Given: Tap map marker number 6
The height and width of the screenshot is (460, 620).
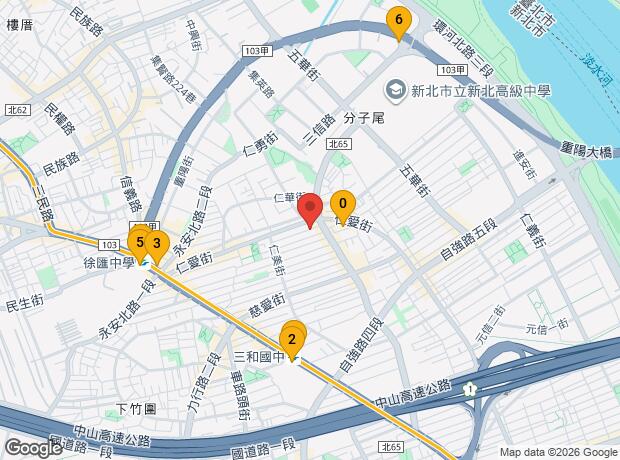Looking at the screenshot, I should click(x=399, y=24).
